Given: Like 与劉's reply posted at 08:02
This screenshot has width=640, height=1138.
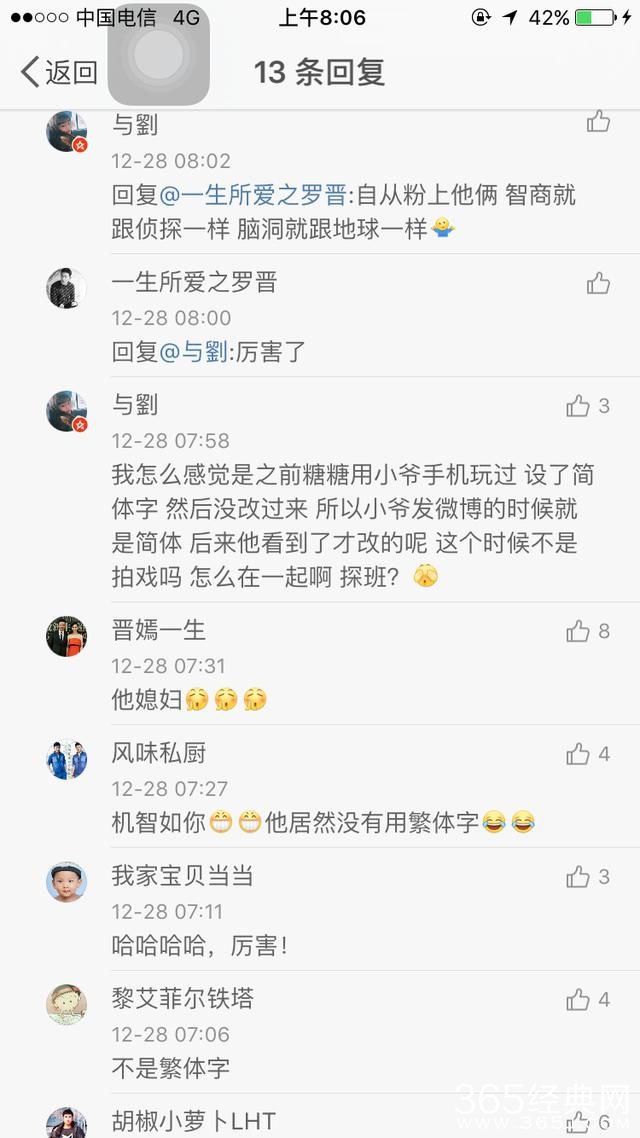Looking at the screenshot, I should 598,122.
